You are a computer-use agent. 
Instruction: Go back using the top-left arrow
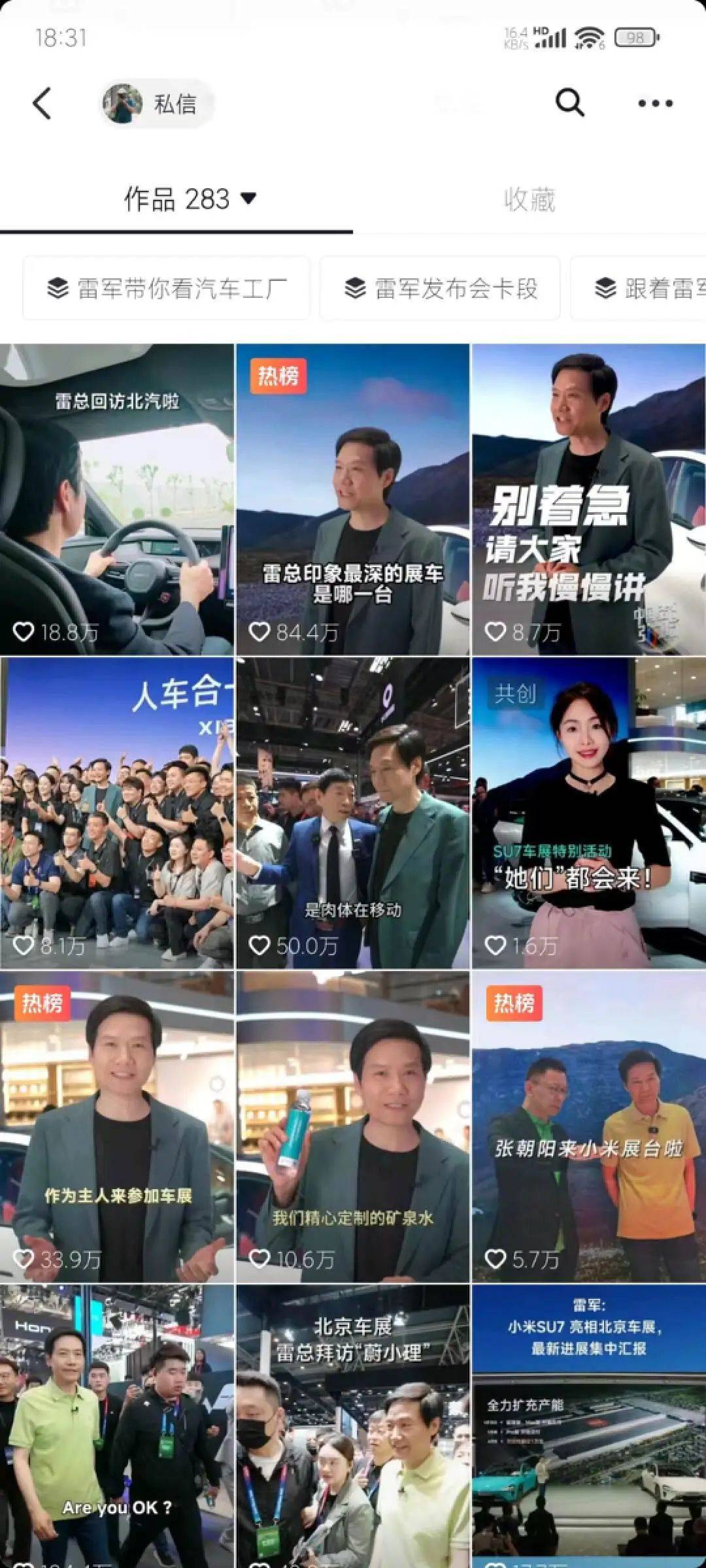coord(42,104)
